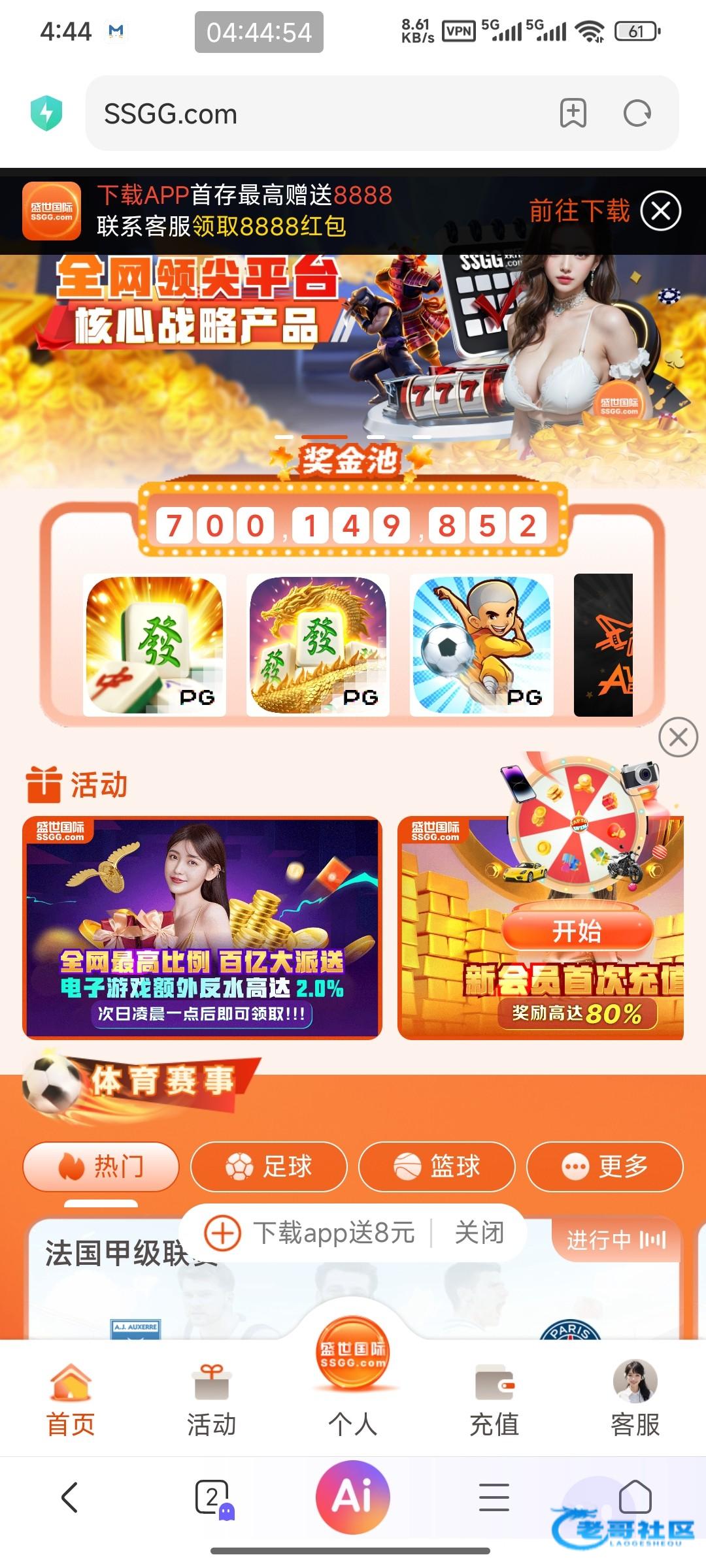Image resolution: width=706 pixels, height=1568 pixels.
Task: Contact 客服 customer service
Action: (x=635, y=1399)
